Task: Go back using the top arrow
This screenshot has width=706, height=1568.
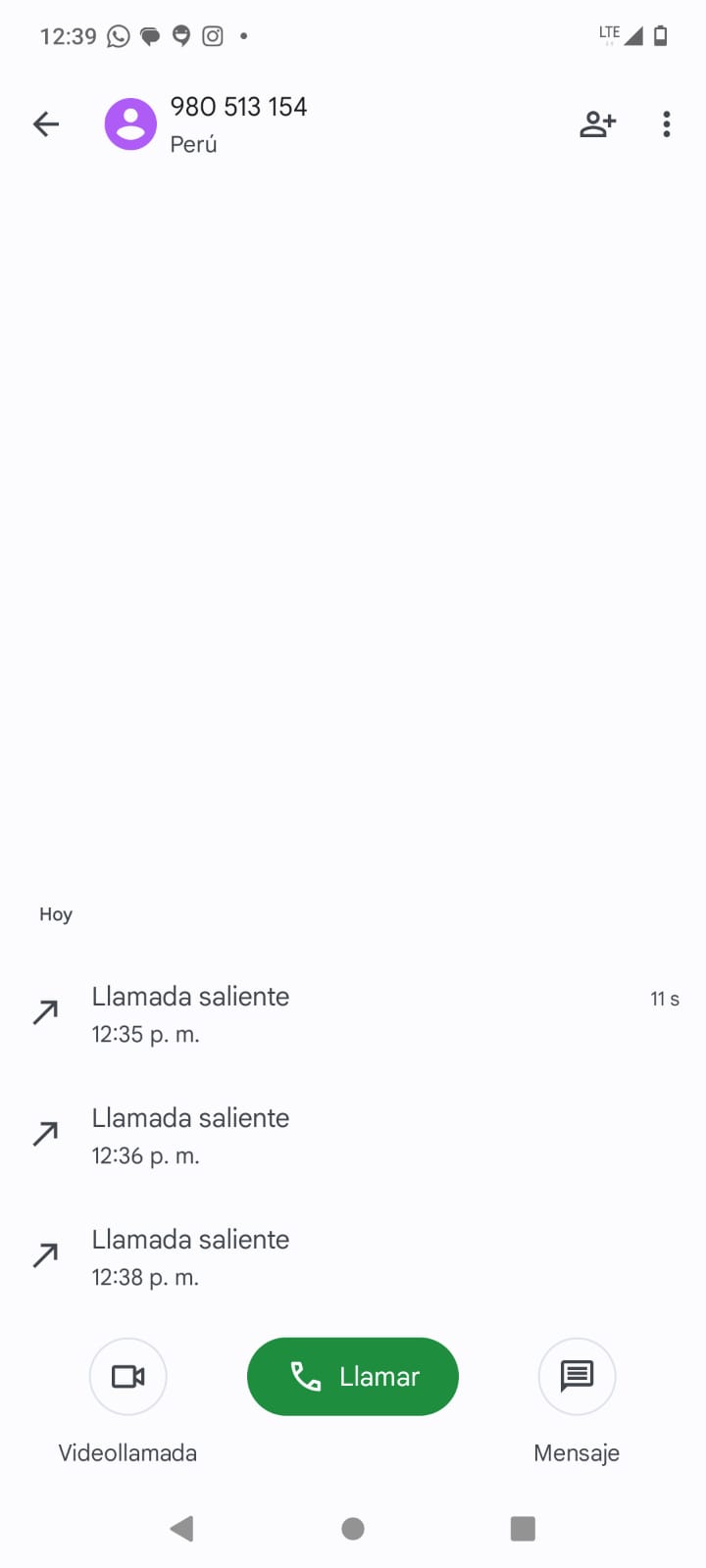Action: coord(46,124)
